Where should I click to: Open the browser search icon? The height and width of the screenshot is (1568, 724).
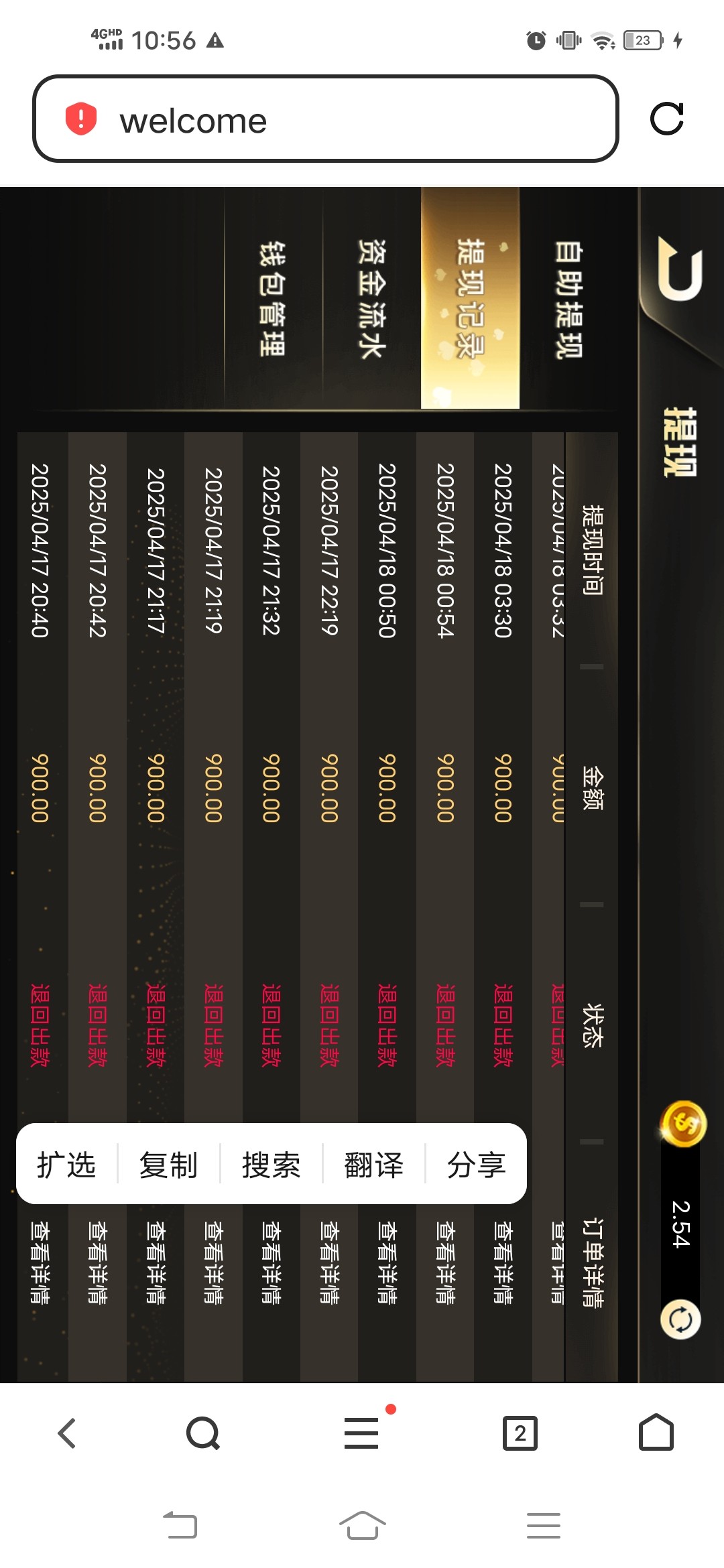click(x=203, y=1433)
